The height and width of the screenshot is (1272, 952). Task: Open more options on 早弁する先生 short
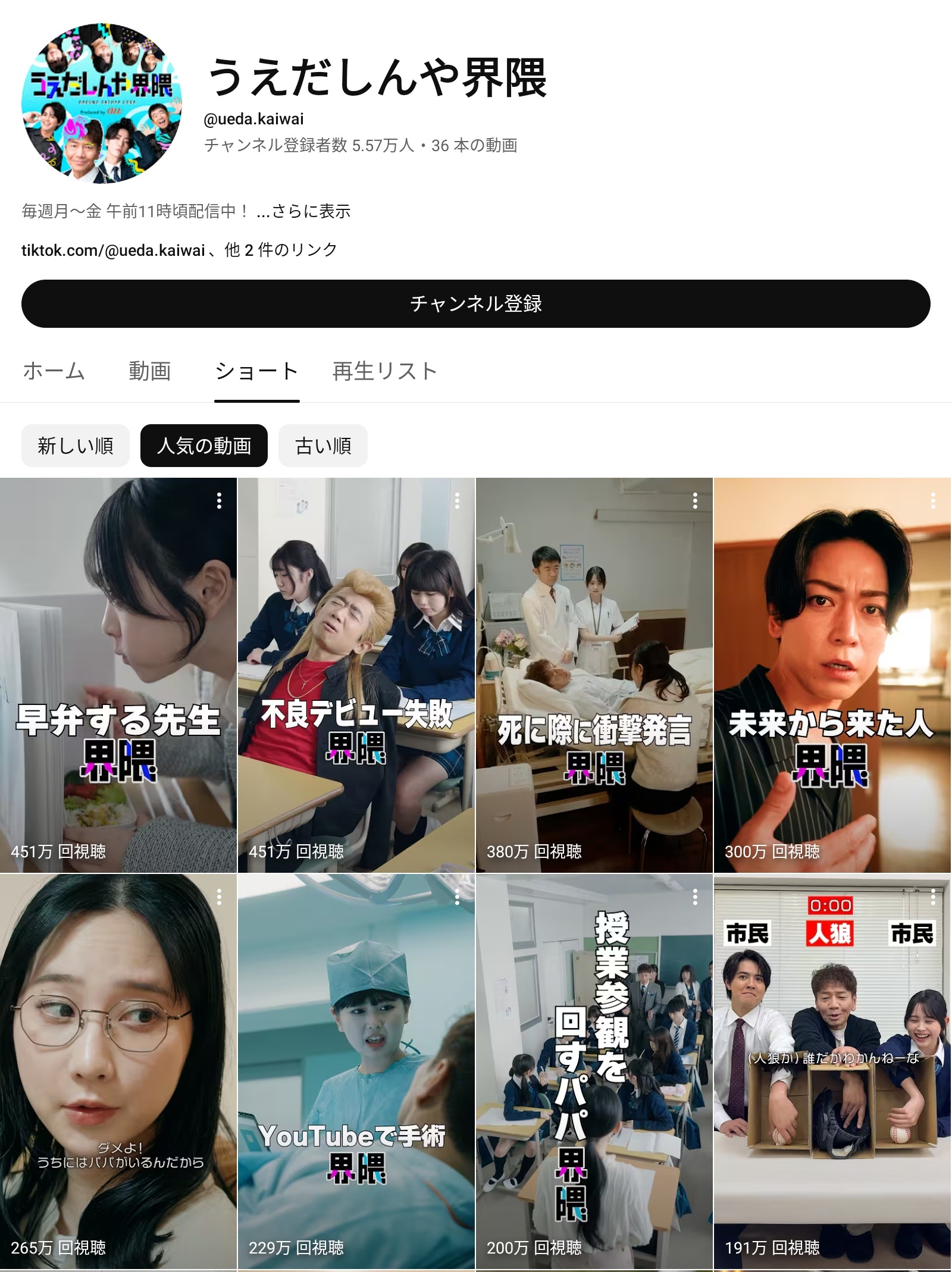click(219, 501)
